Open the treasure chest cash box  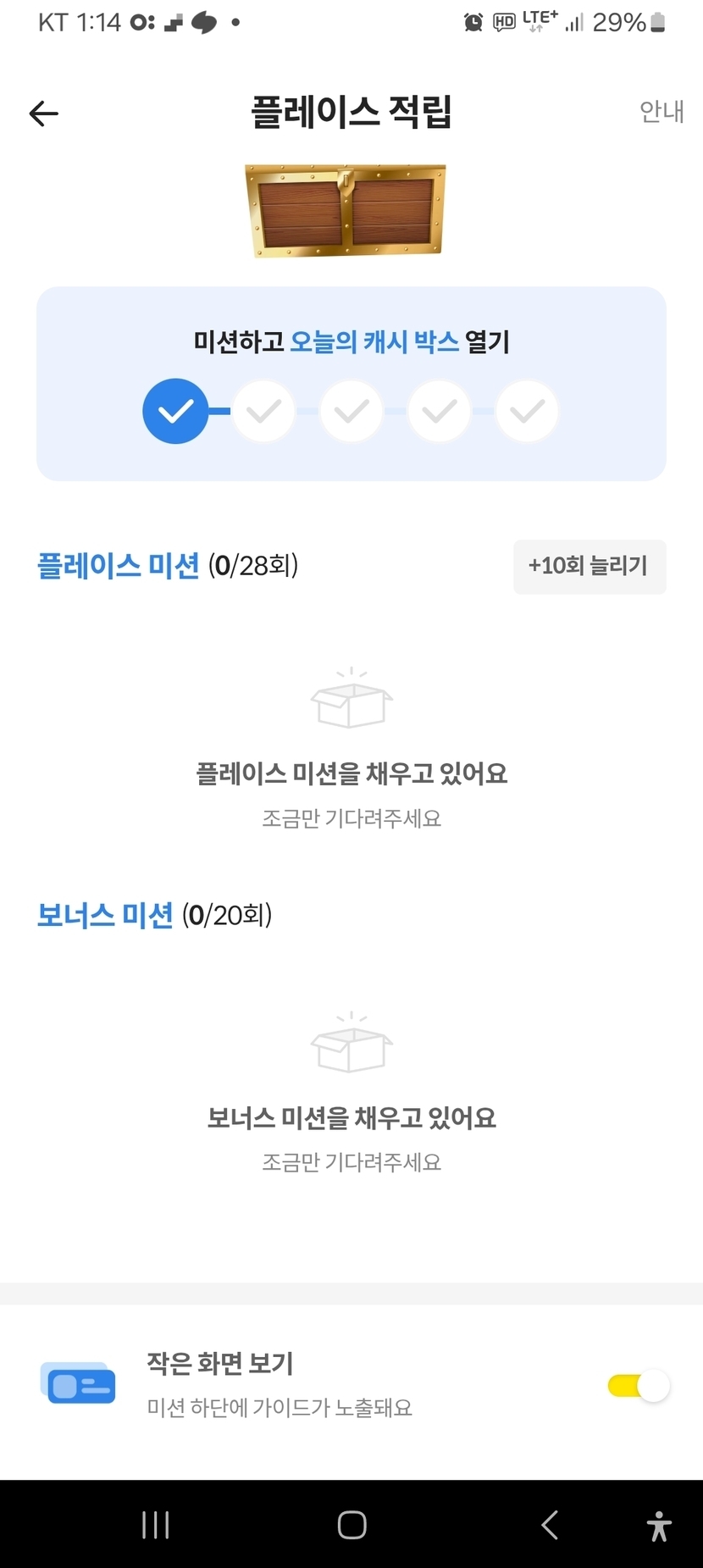pos(346,210)
